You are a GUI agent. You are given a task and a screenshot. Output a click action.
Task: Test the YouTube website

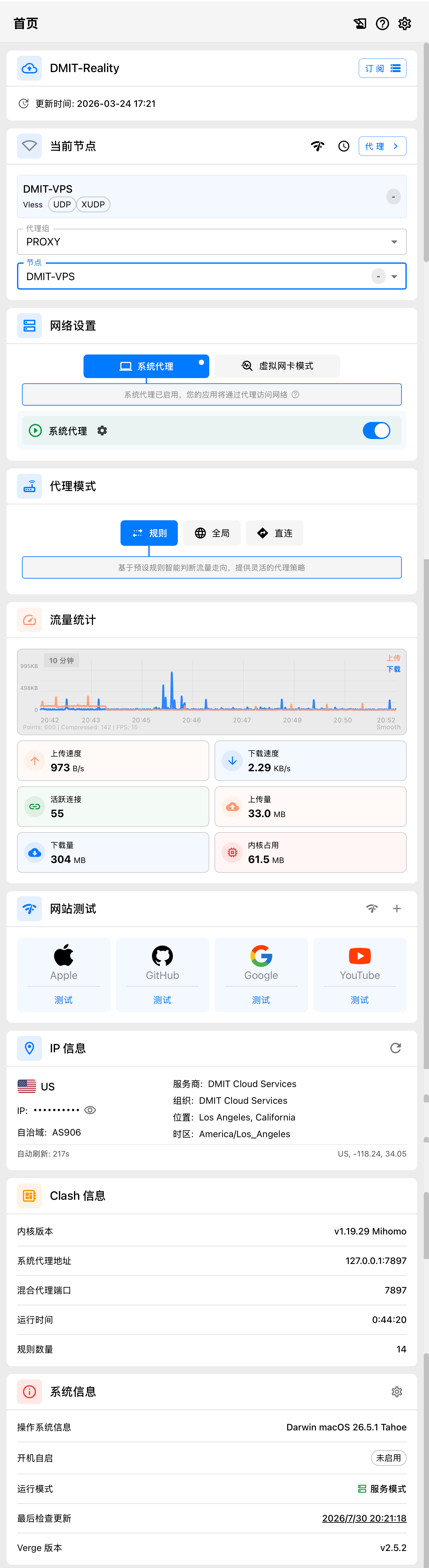pos(360,1000)
